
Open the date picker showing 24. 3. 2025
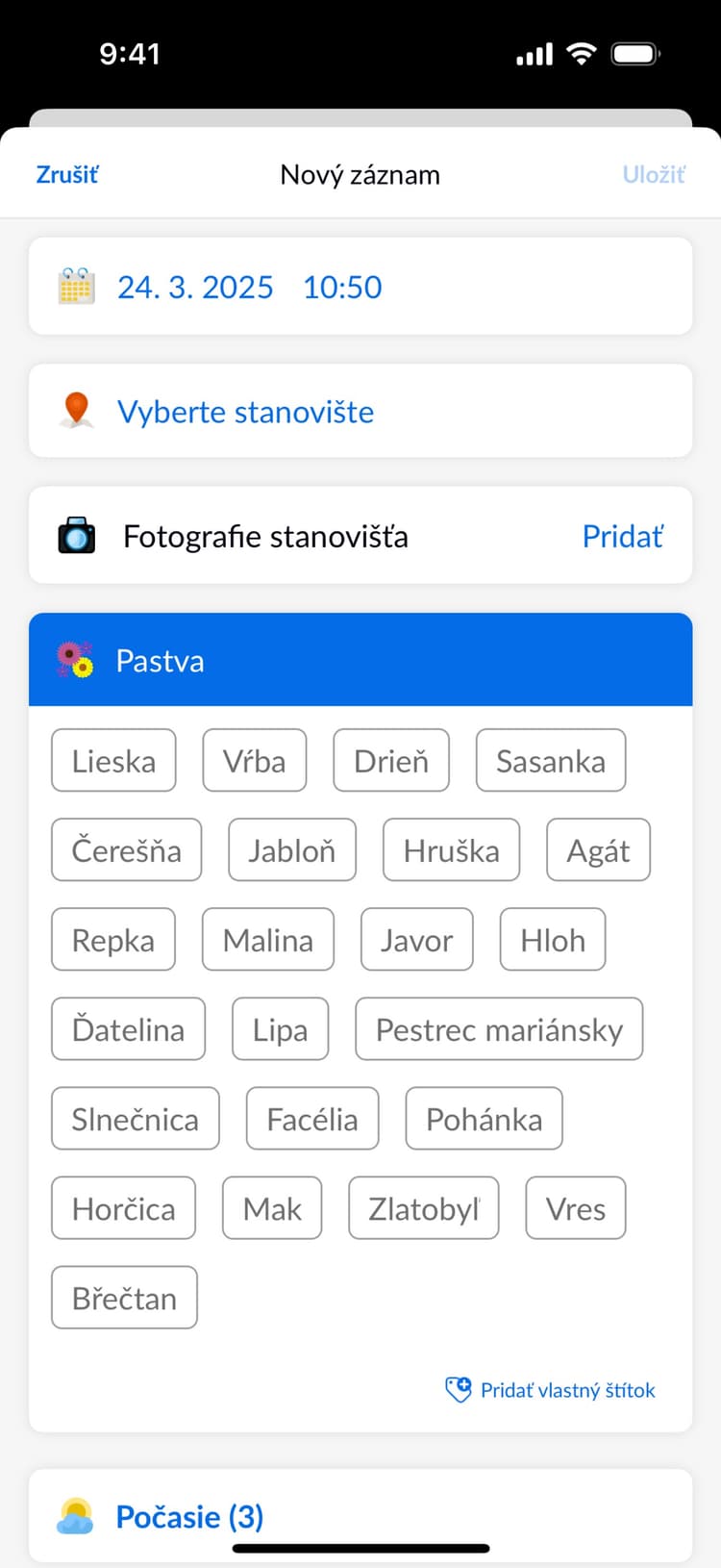coord(195,286)
